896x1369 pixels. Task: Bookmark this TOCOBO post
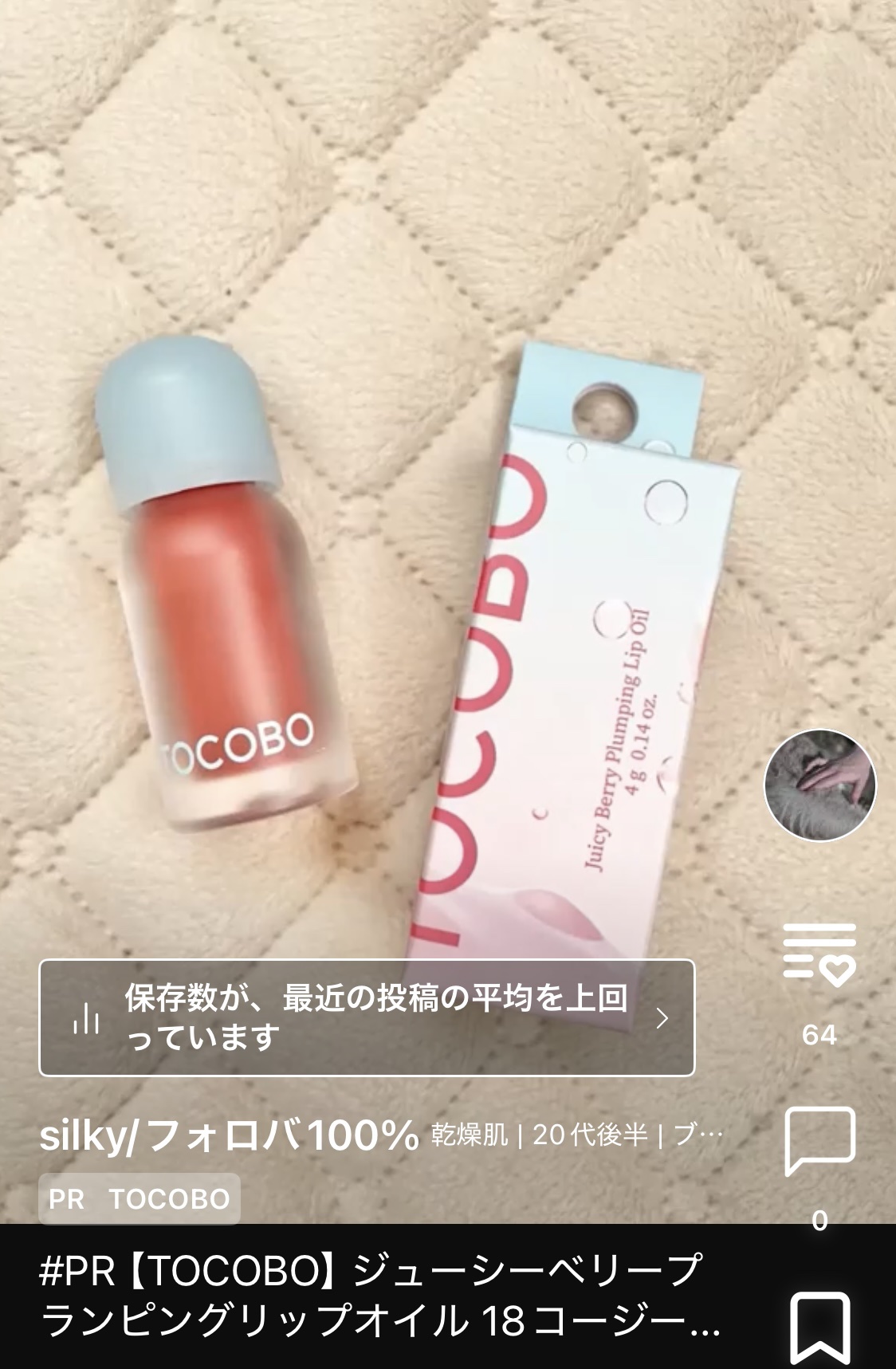[x=819, y=1329]
